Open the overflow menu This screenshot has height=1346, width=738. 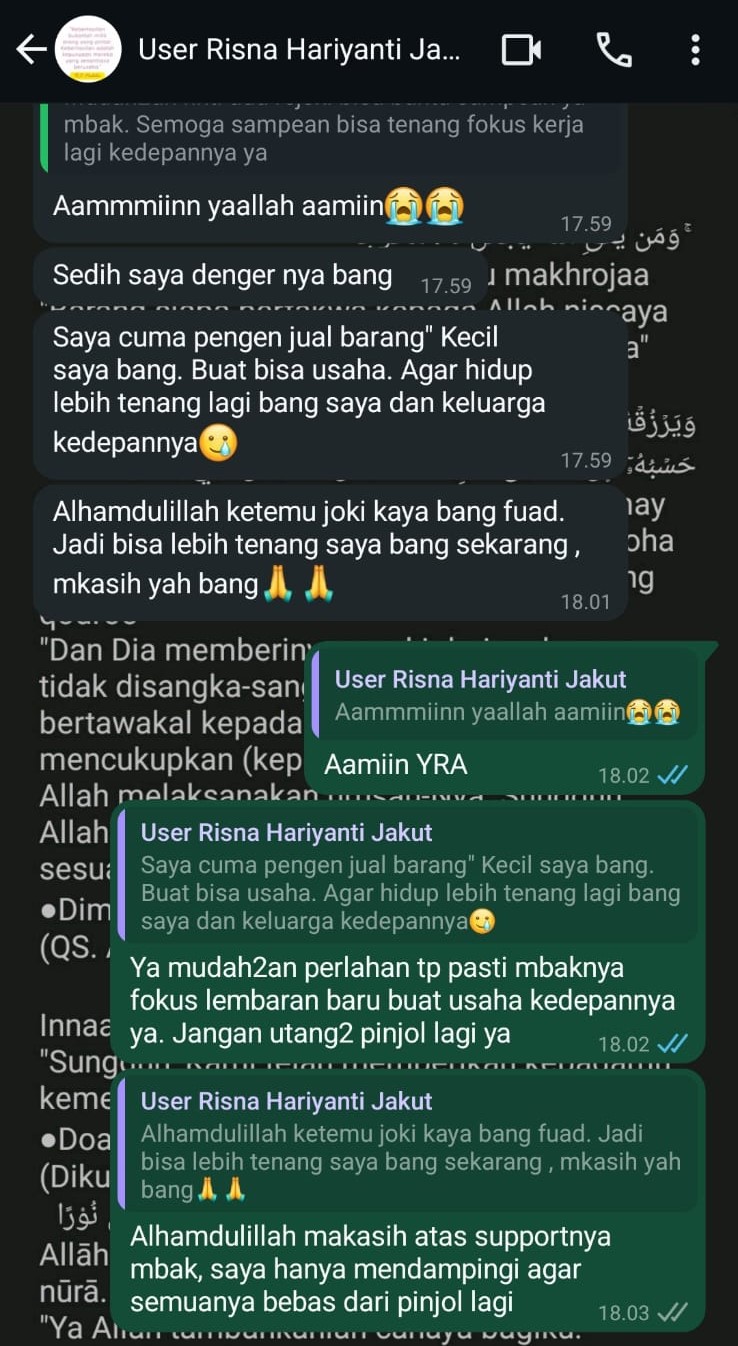695,49
